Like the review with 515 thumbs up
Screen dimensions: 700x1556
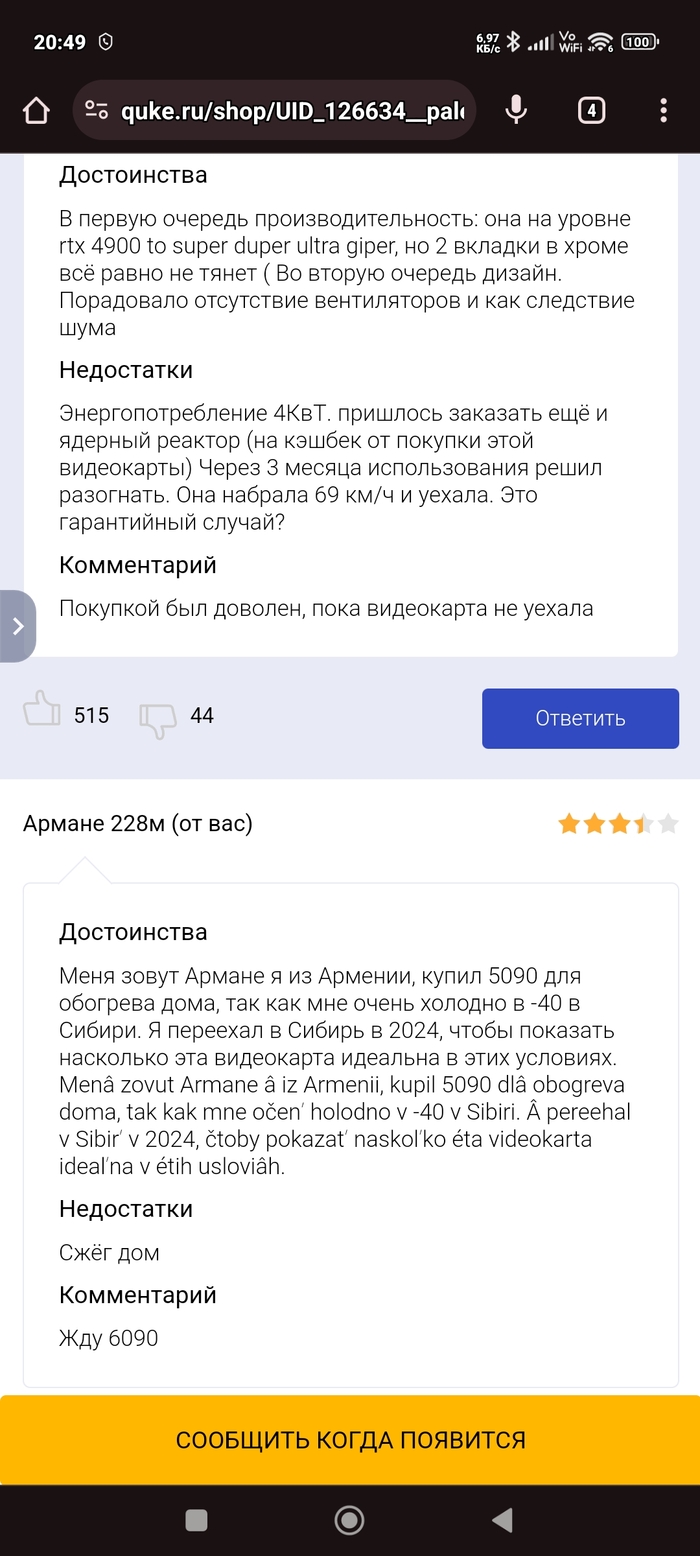tap(42, 714)
